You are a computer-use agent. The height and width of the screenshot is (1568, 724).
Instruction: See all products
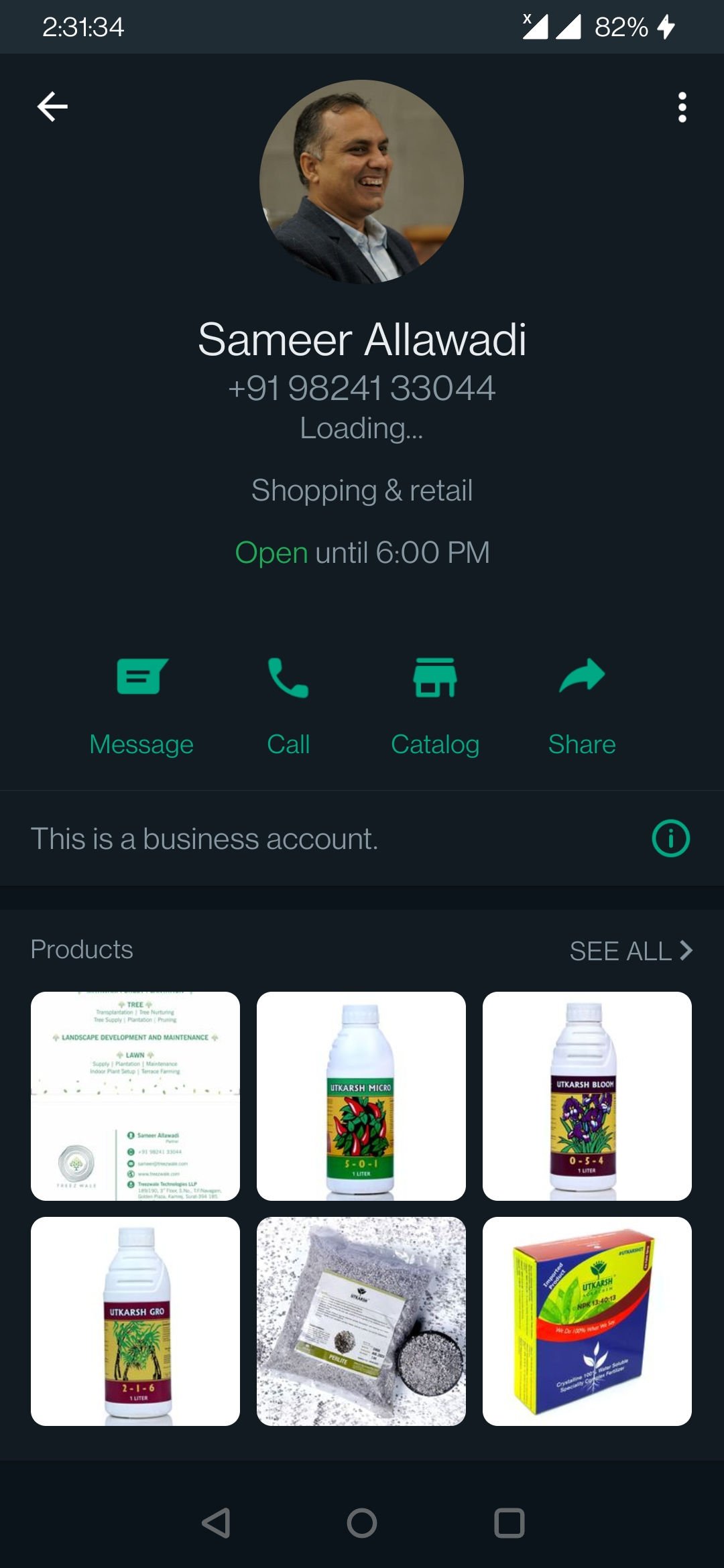tap(630, 950)
